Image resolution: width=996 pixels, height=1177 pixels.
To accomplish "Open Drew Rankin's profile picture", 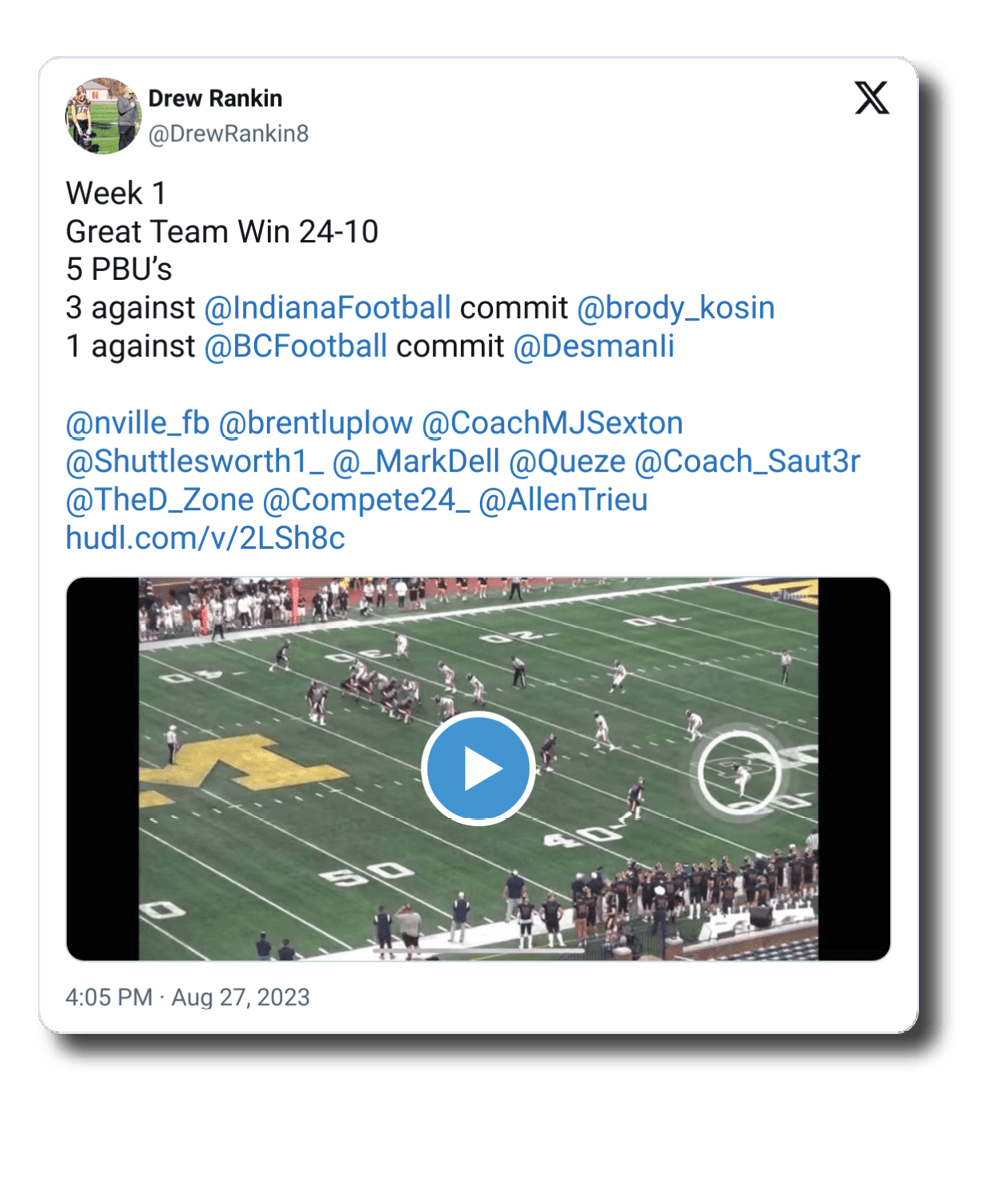I will [x=103, y=115].
